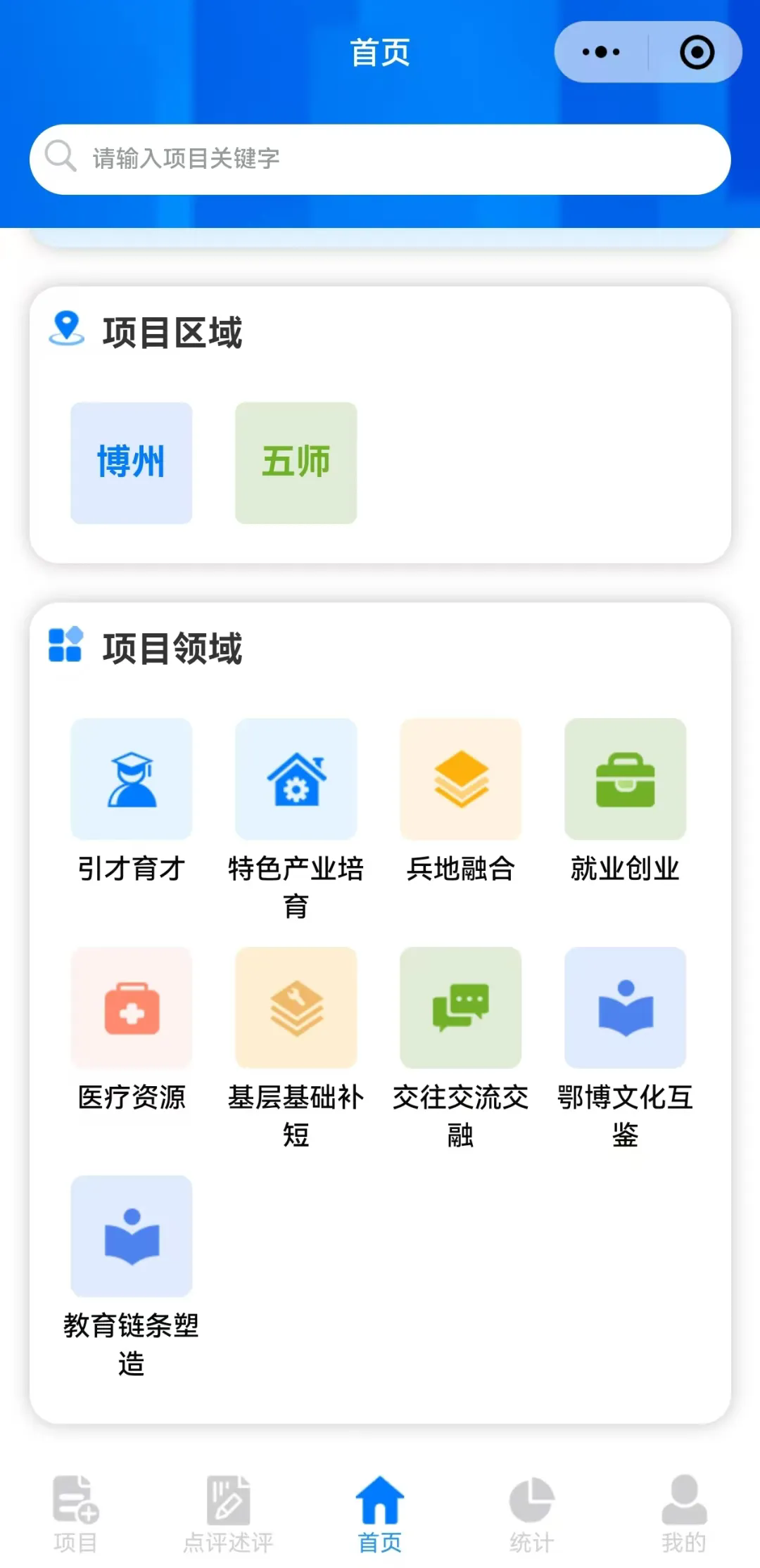This screenshot has width=760, height=1568.
Task: Select the 五师 project region
Action: pos(296,463)
